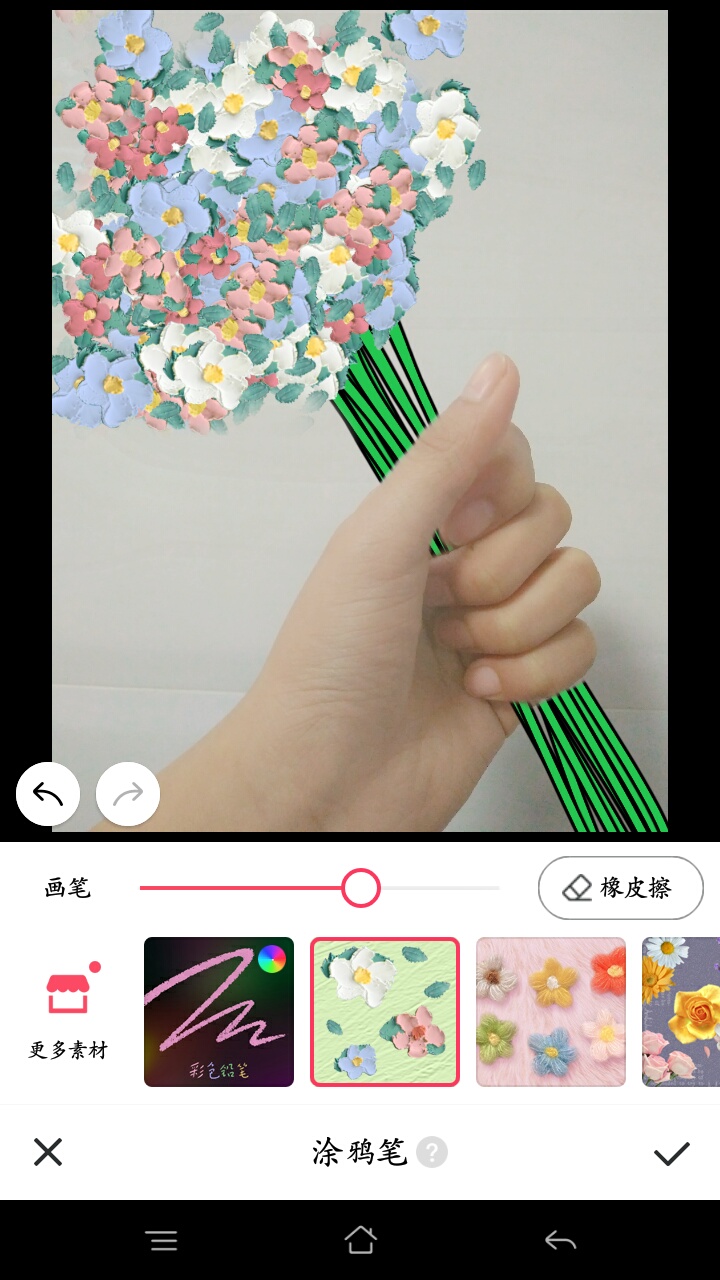This screenshot has width=720, height=1280.
Task: Open help for 涂鸦笔
Action: coord(432,1153)
